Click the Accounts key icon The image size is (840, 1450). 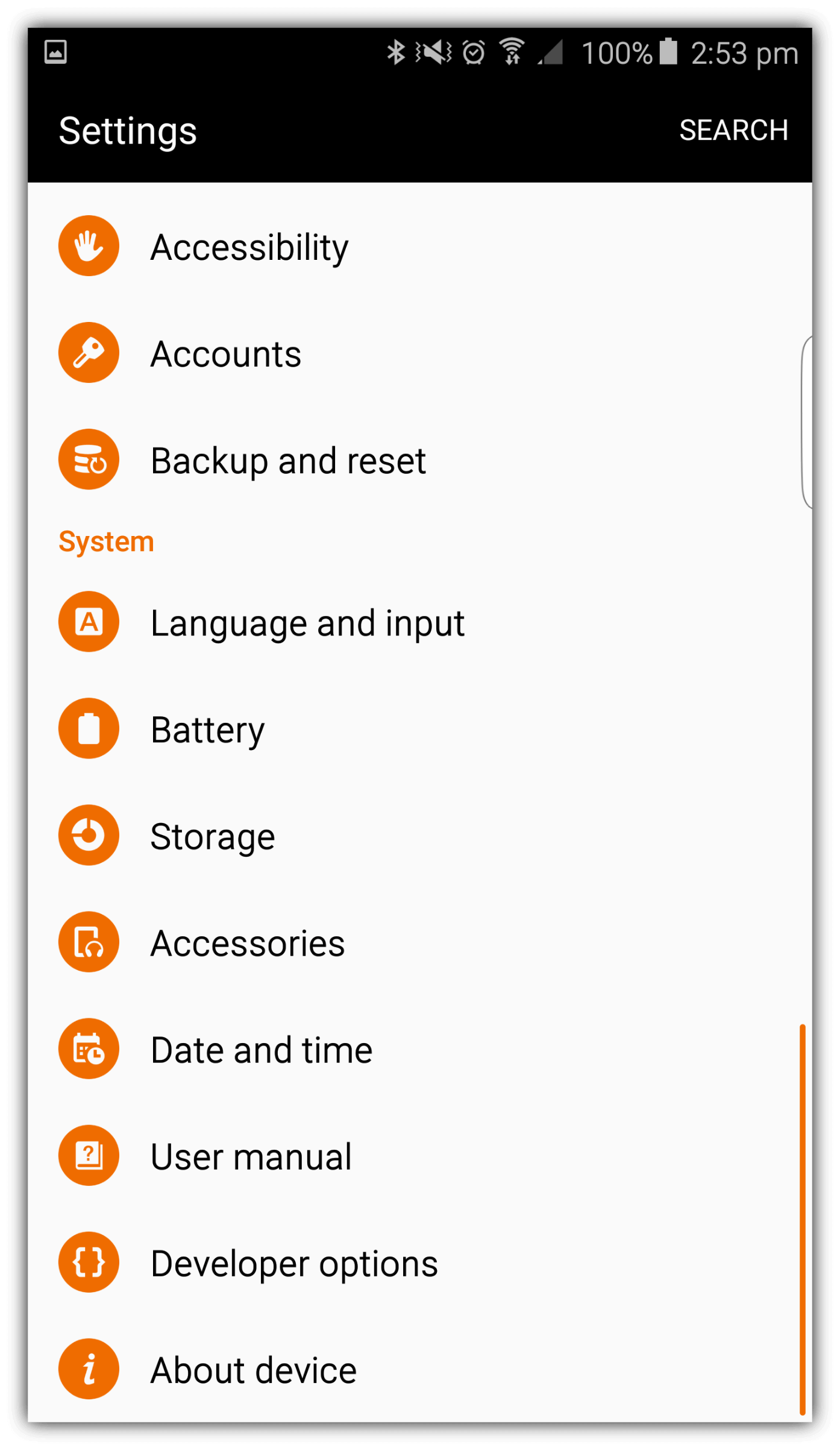click(88, 353)
